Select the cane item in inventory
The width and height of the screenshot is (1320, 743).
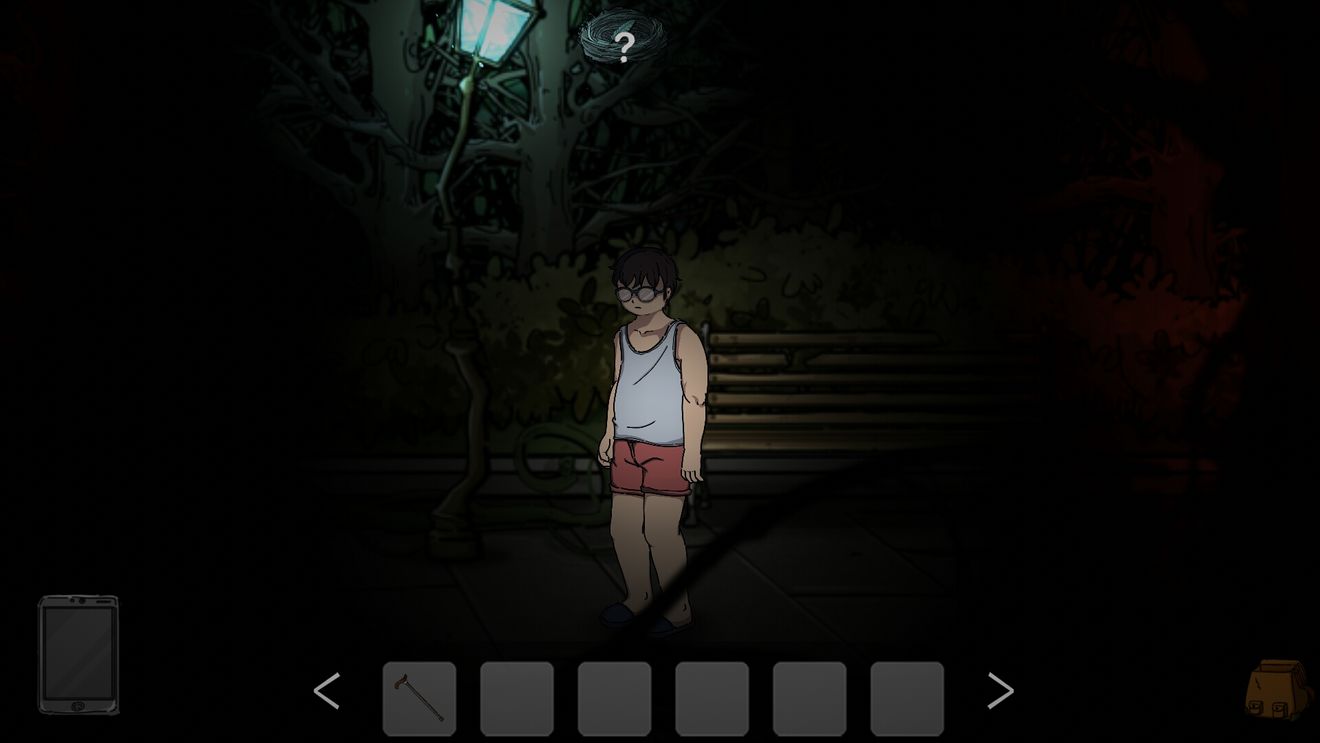coord(419,697)
